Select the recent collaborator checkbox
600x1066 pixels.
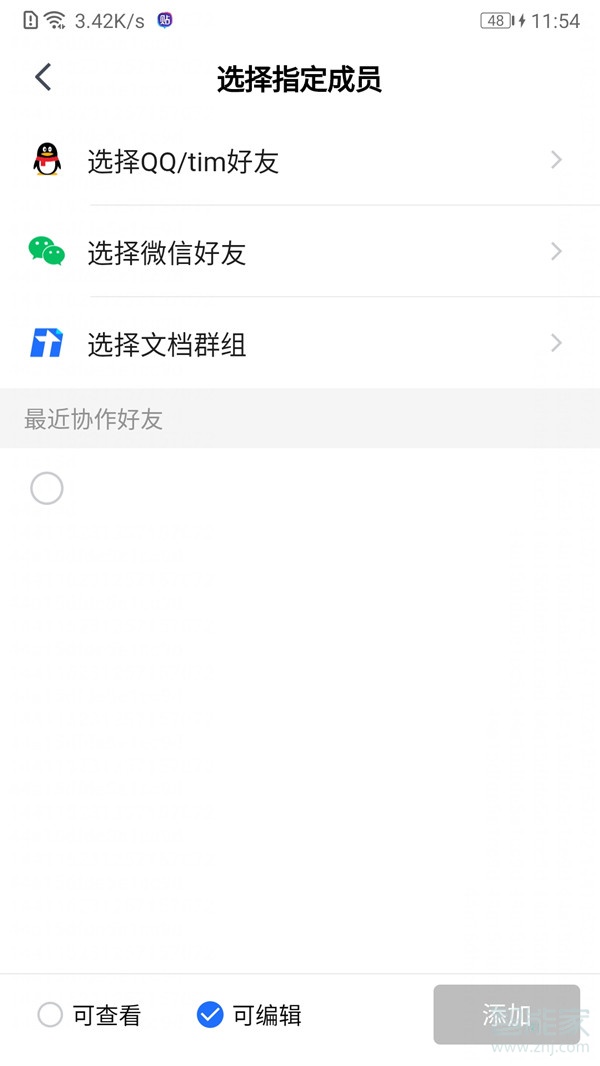(47, 488)
